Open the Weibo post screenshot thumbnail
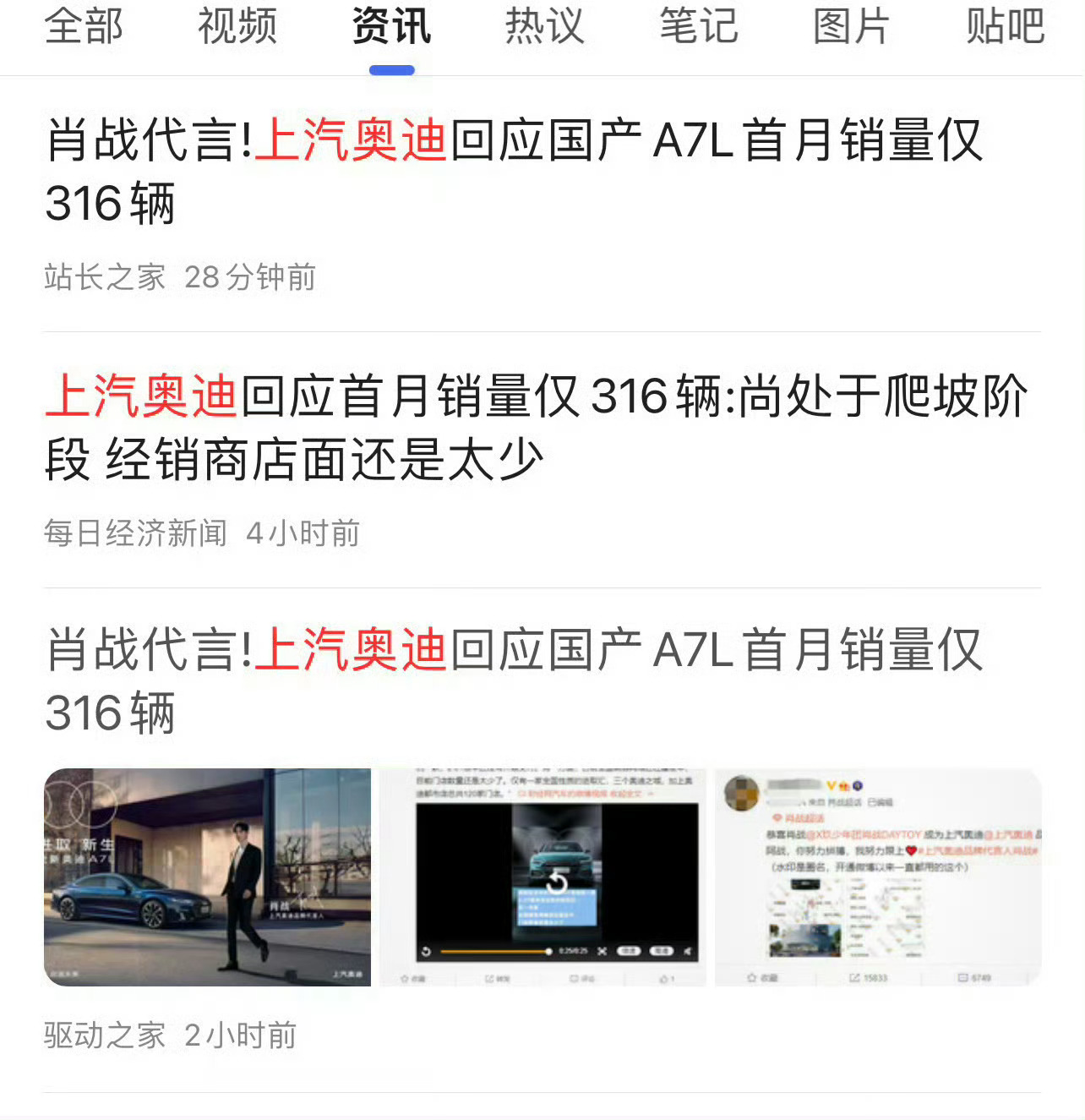The height and width of the screenshot is (1120, 1085). pyautogui.click(x=878, y=877)
